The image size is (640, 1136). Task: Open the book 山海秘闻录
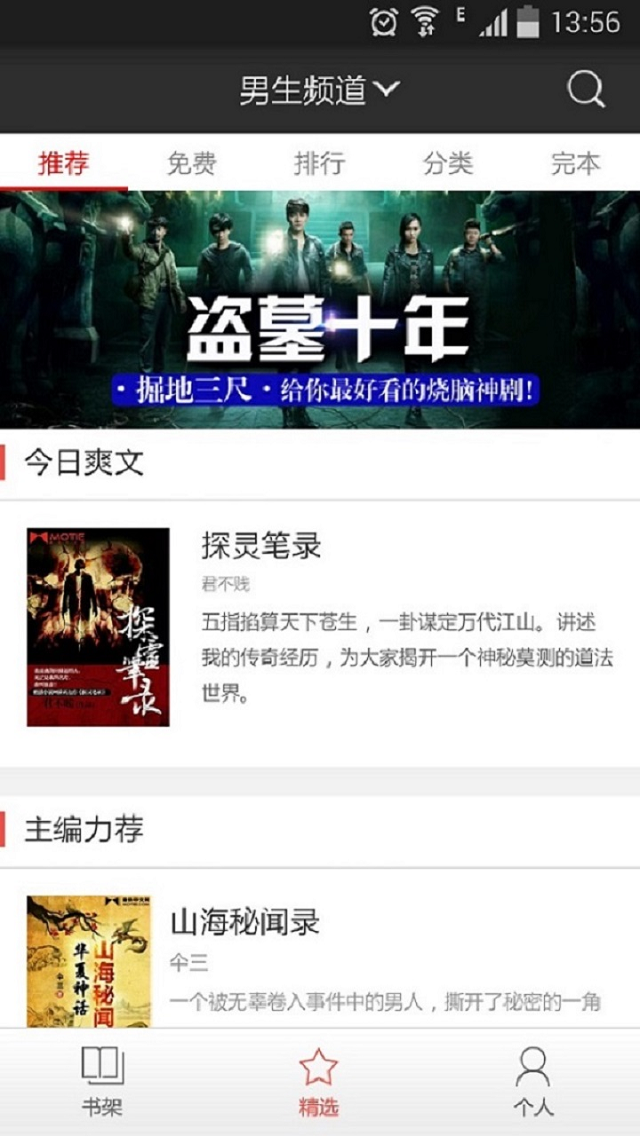pos(245,921)
